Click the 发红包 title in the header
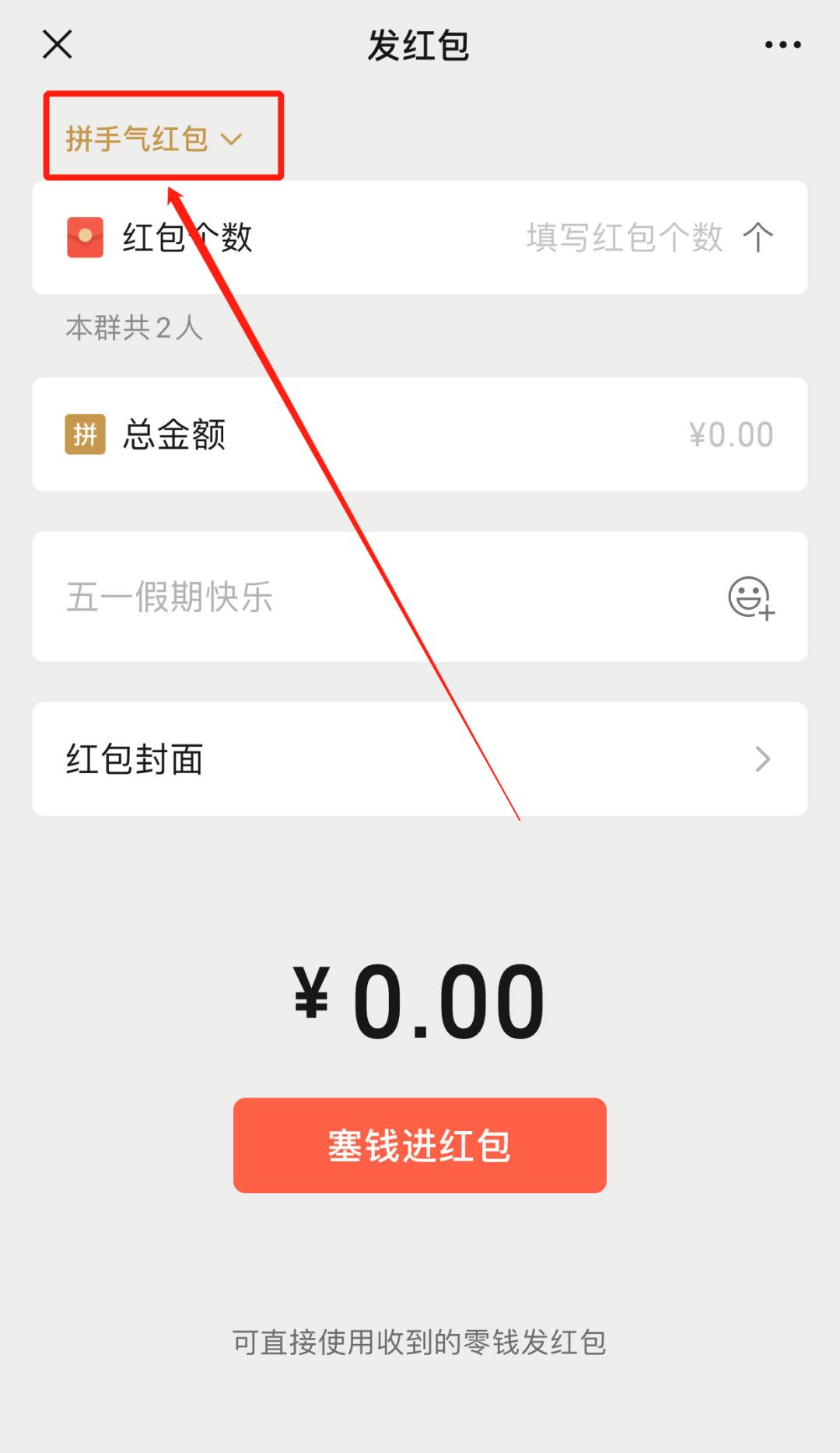The width and height of the screenshot is (840, 1453). point(418,47)
